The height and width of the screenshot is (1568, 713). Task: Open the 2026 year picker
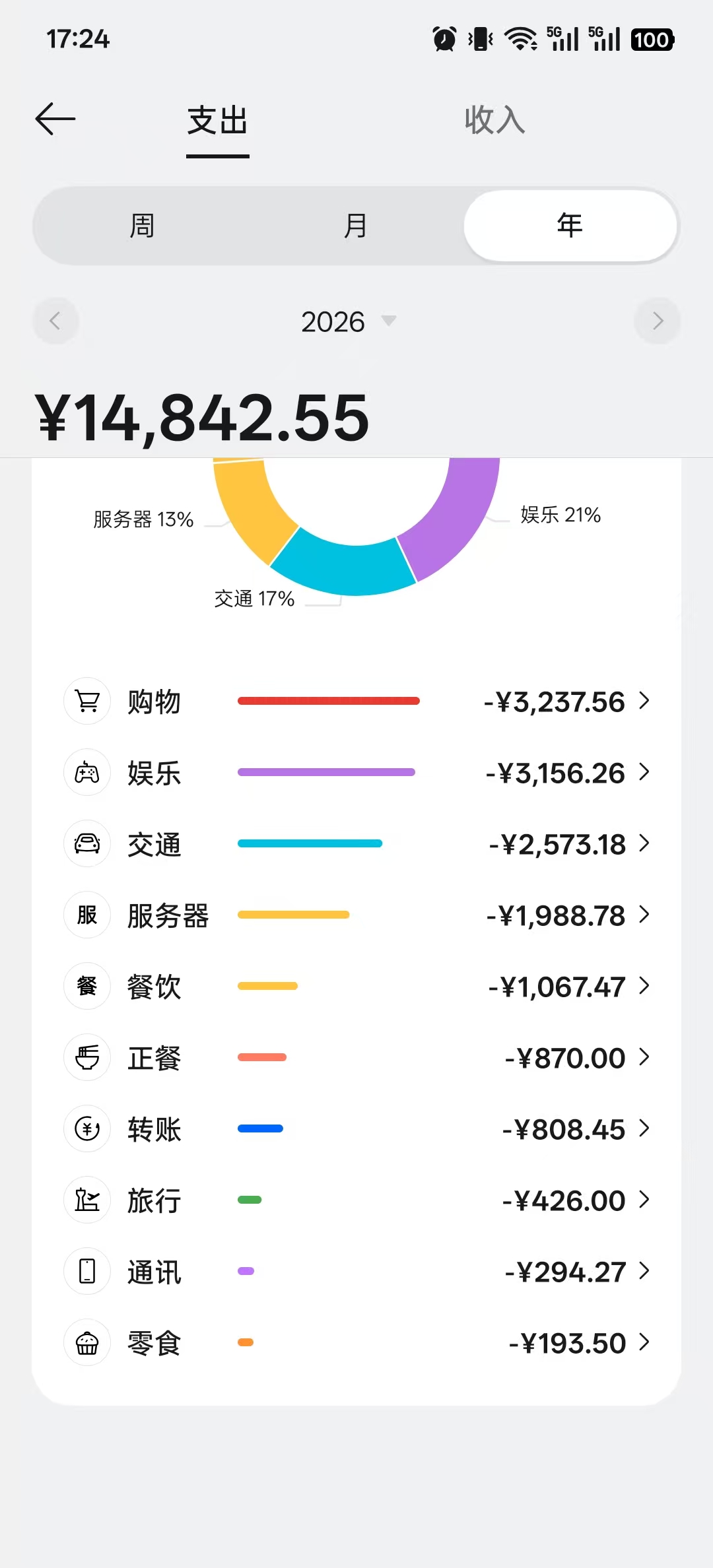(x=350, y=321)
